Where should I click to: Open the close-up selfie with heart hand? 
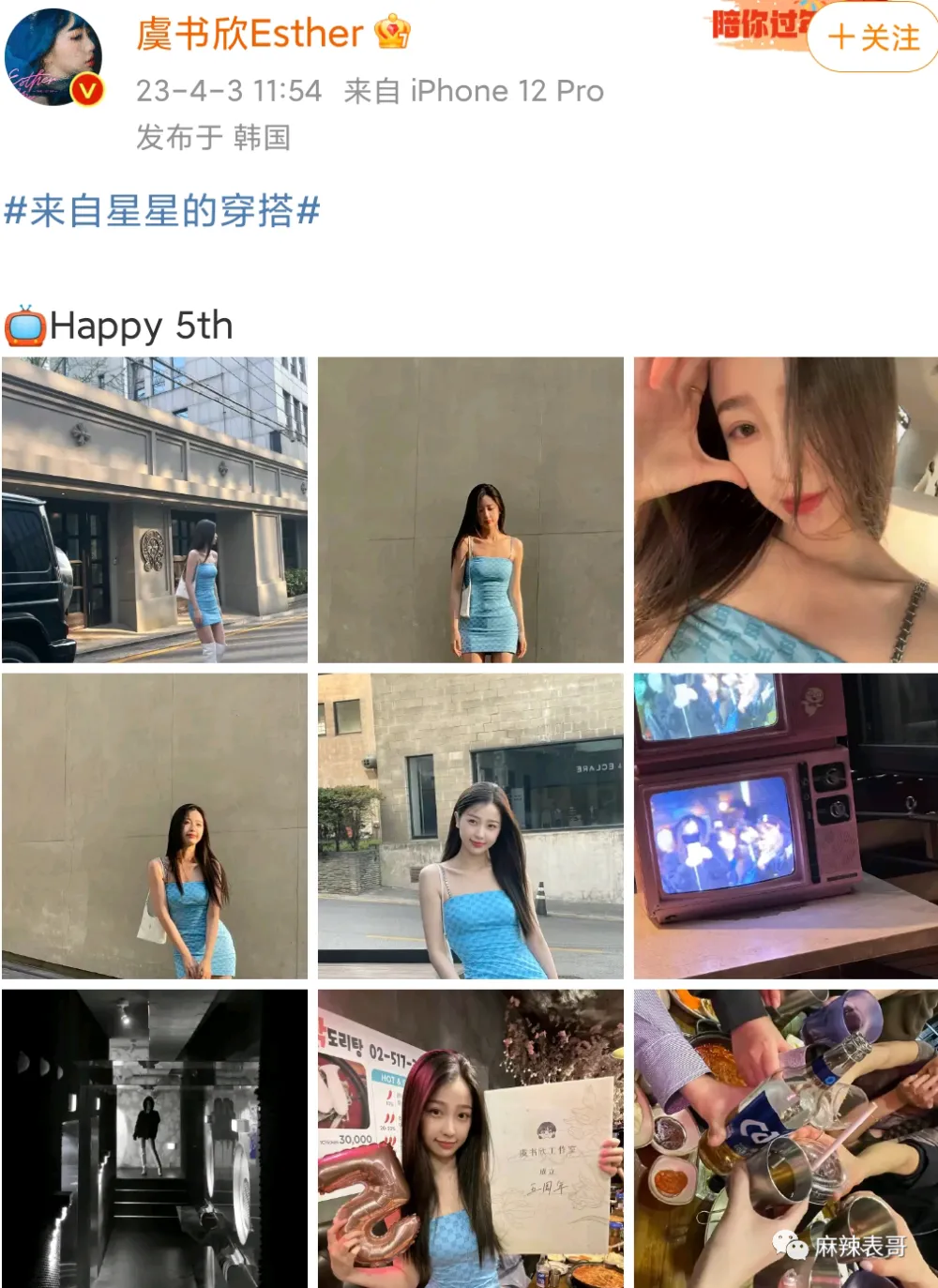(785, 509)
